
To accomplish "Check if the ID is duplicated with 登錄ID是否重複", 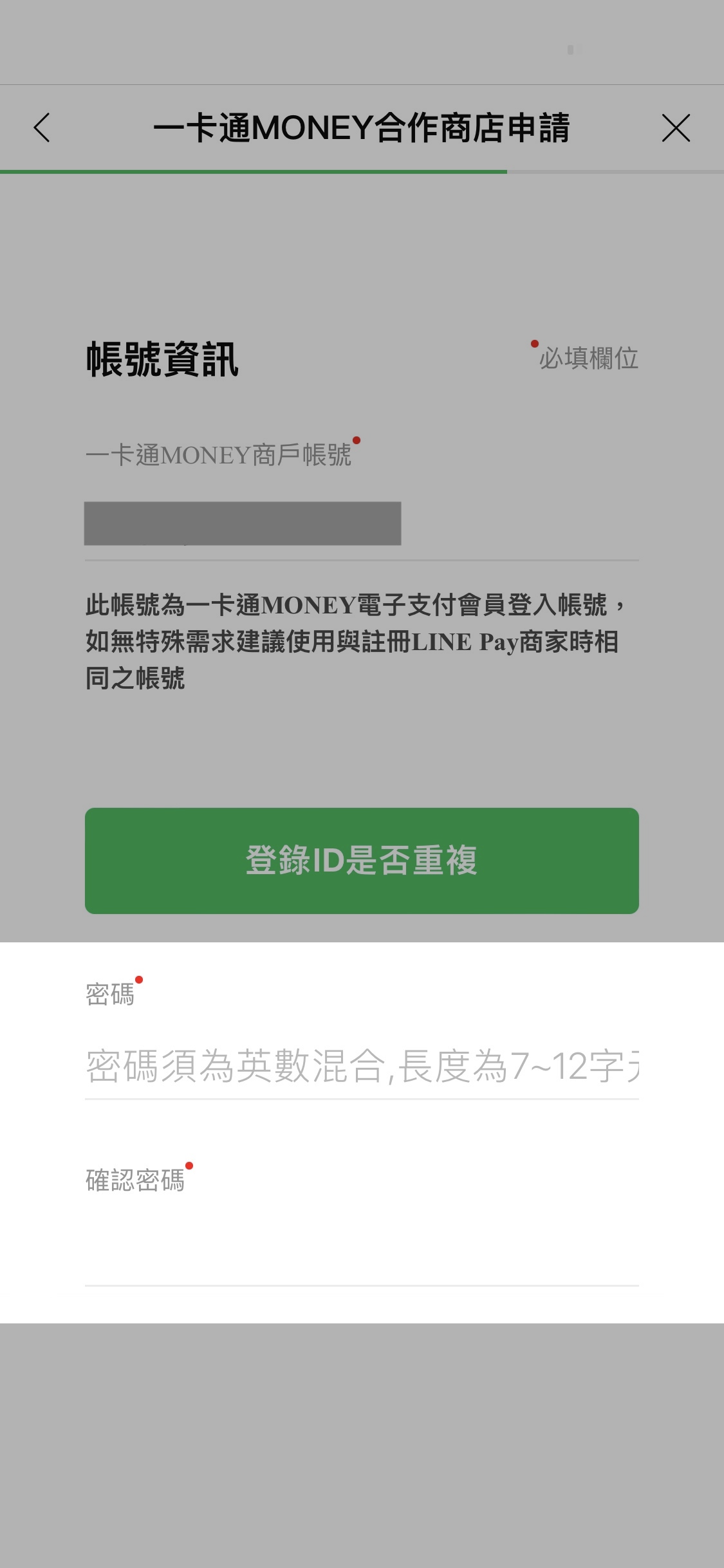I will click(362, 861).
